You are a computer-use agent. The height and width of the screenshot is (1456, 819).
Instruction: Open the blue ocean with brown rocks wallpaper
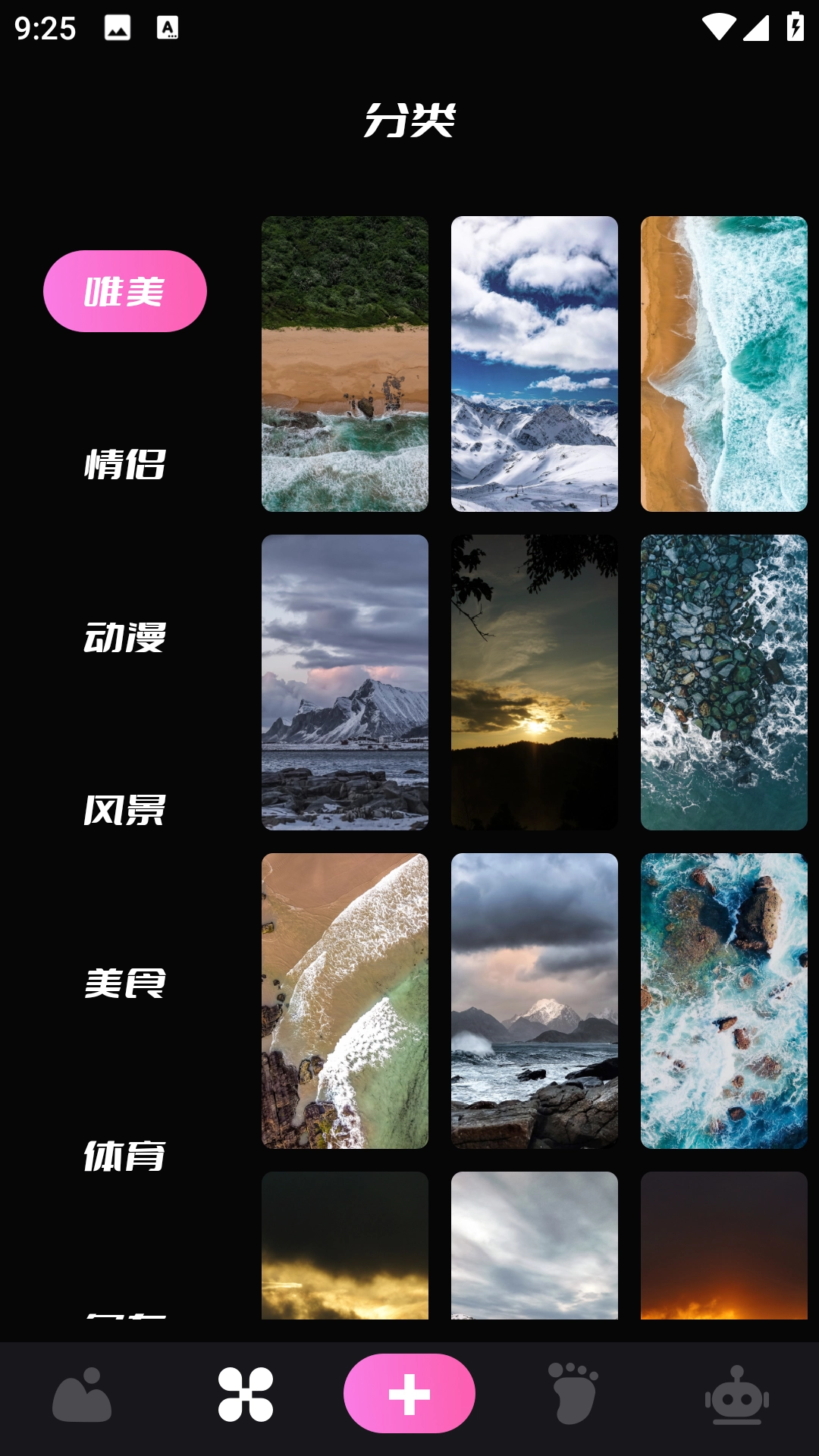724,1001
